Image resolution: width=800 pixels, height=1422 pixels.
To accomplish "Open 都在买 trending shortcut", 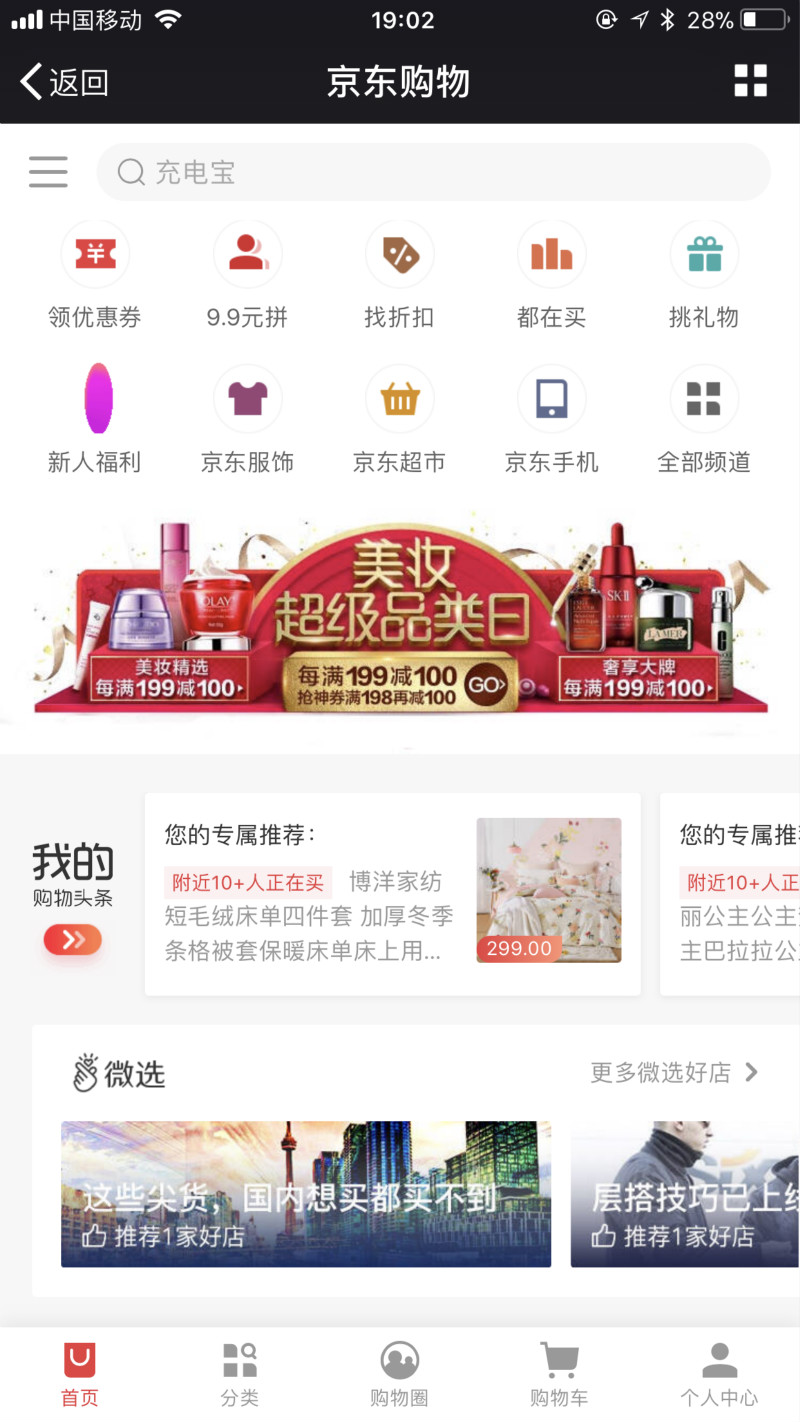I will 551,275.
